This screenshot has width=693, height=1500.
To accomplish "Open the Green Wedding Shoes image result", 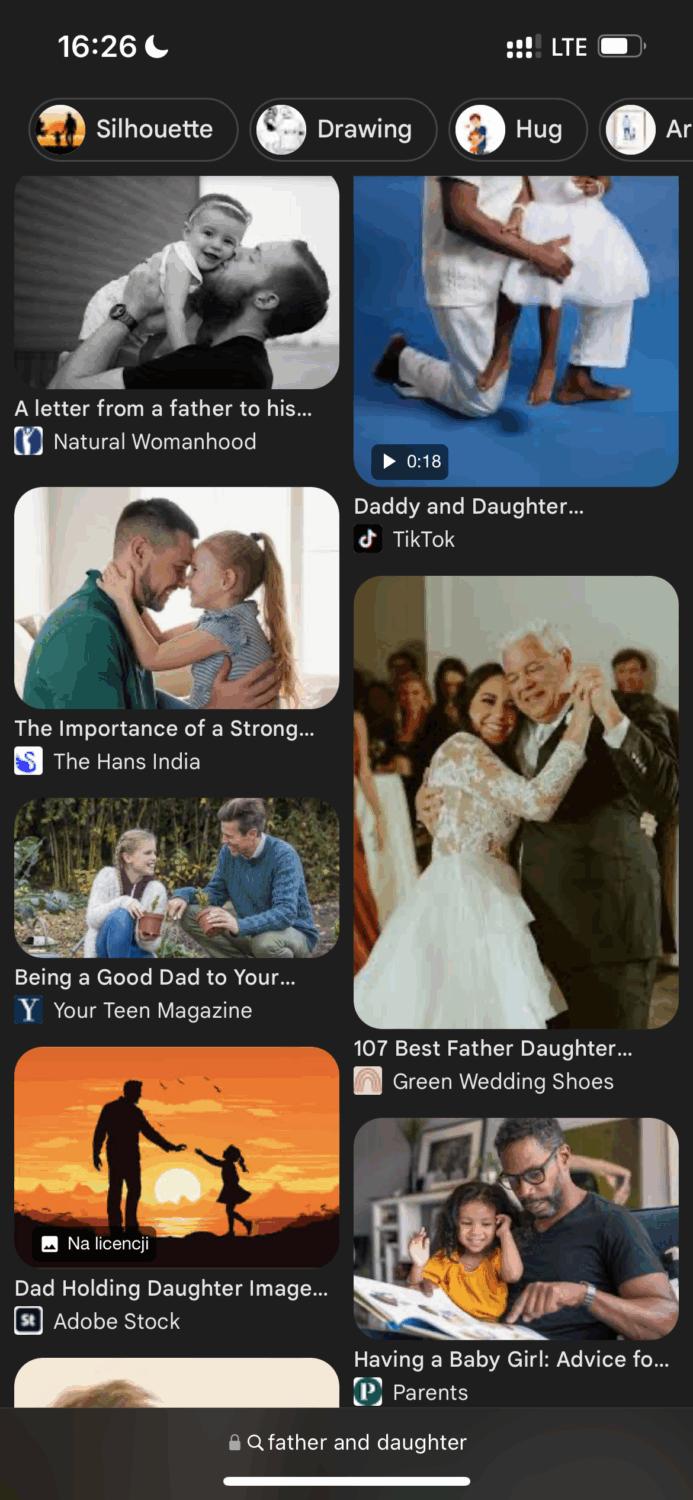I will [516, 802].
